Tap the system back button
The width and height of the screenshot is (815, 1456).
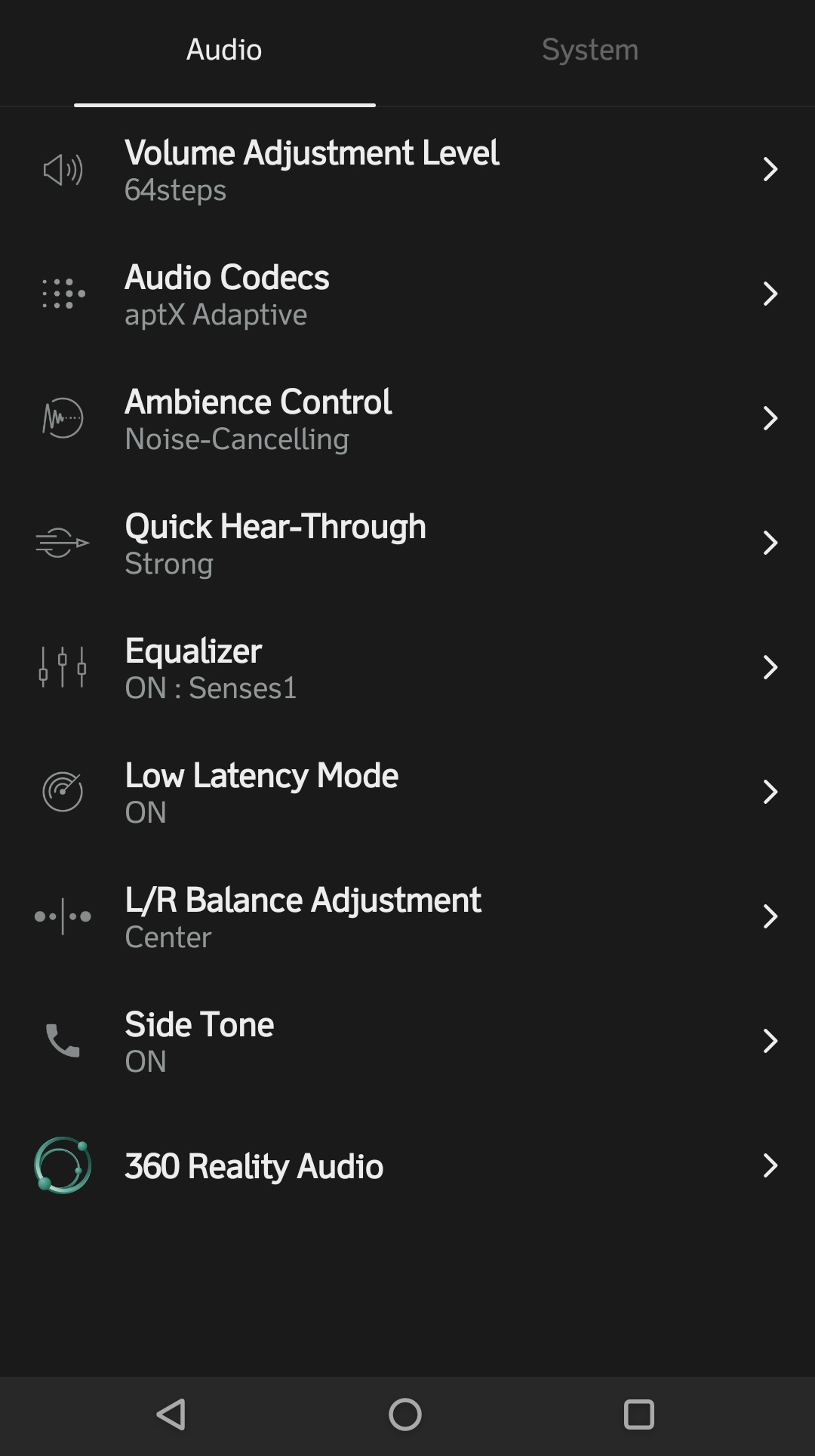coord(171,1414)
